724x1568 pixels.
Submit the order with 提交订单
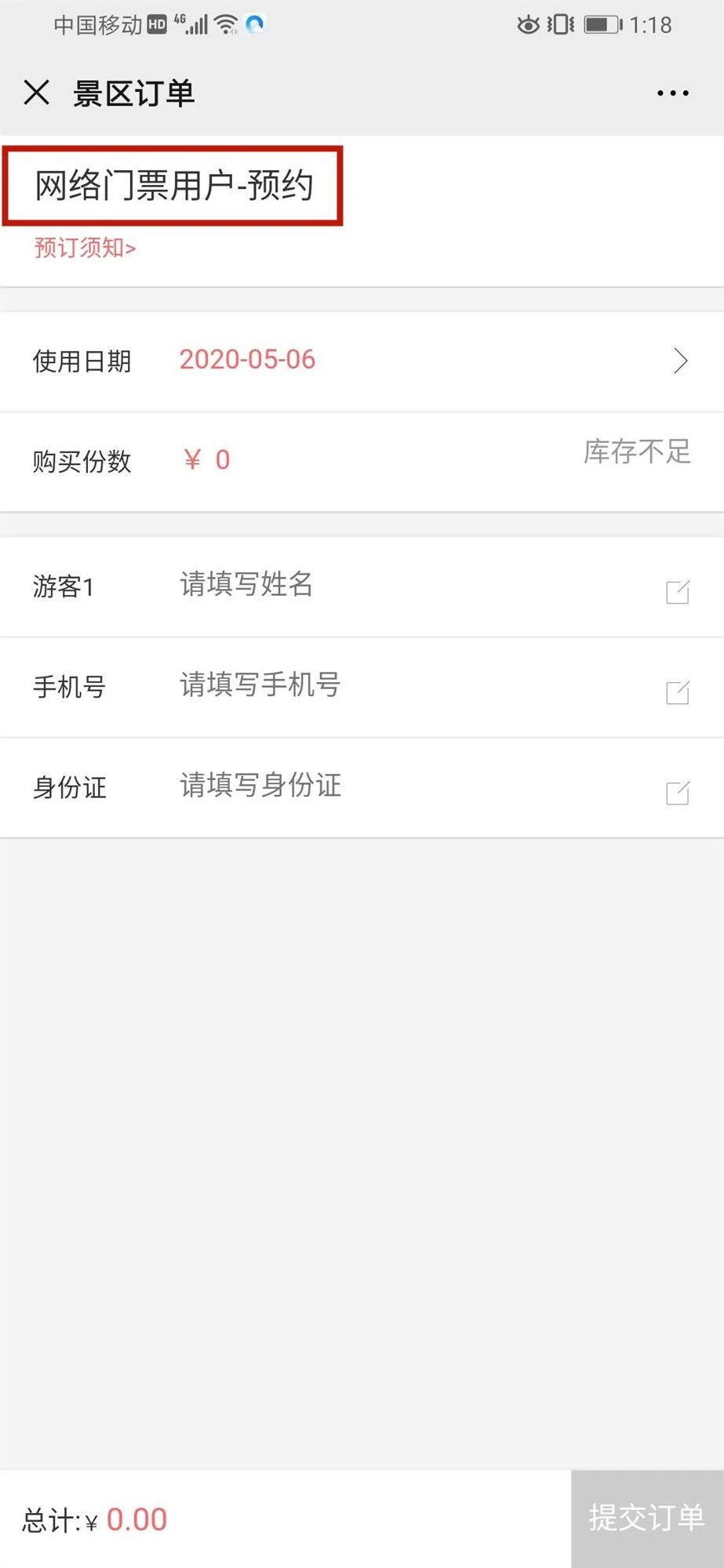pyautogui.click(x=646, y=1518)
